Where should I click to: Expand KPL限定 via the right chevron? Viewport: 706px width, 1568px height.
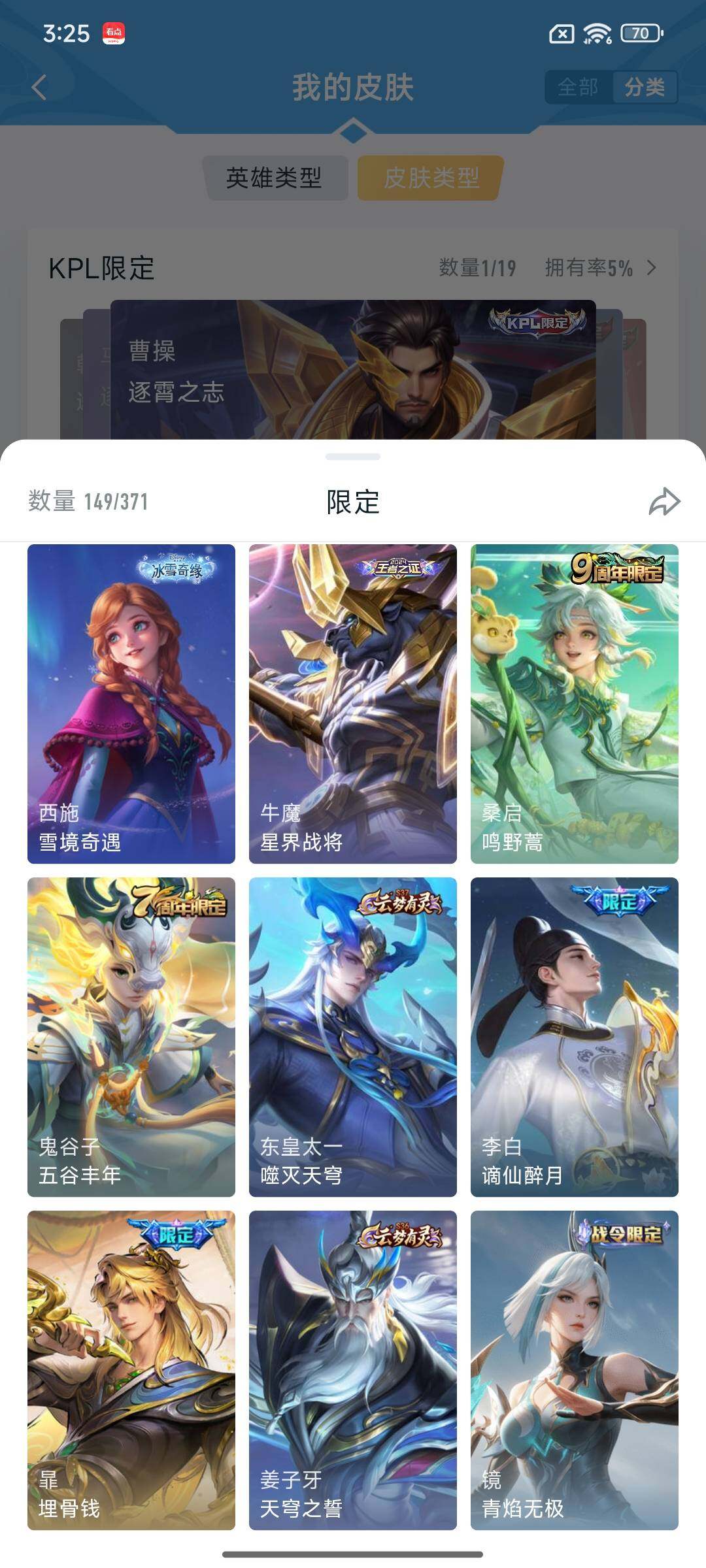point(652,267)
